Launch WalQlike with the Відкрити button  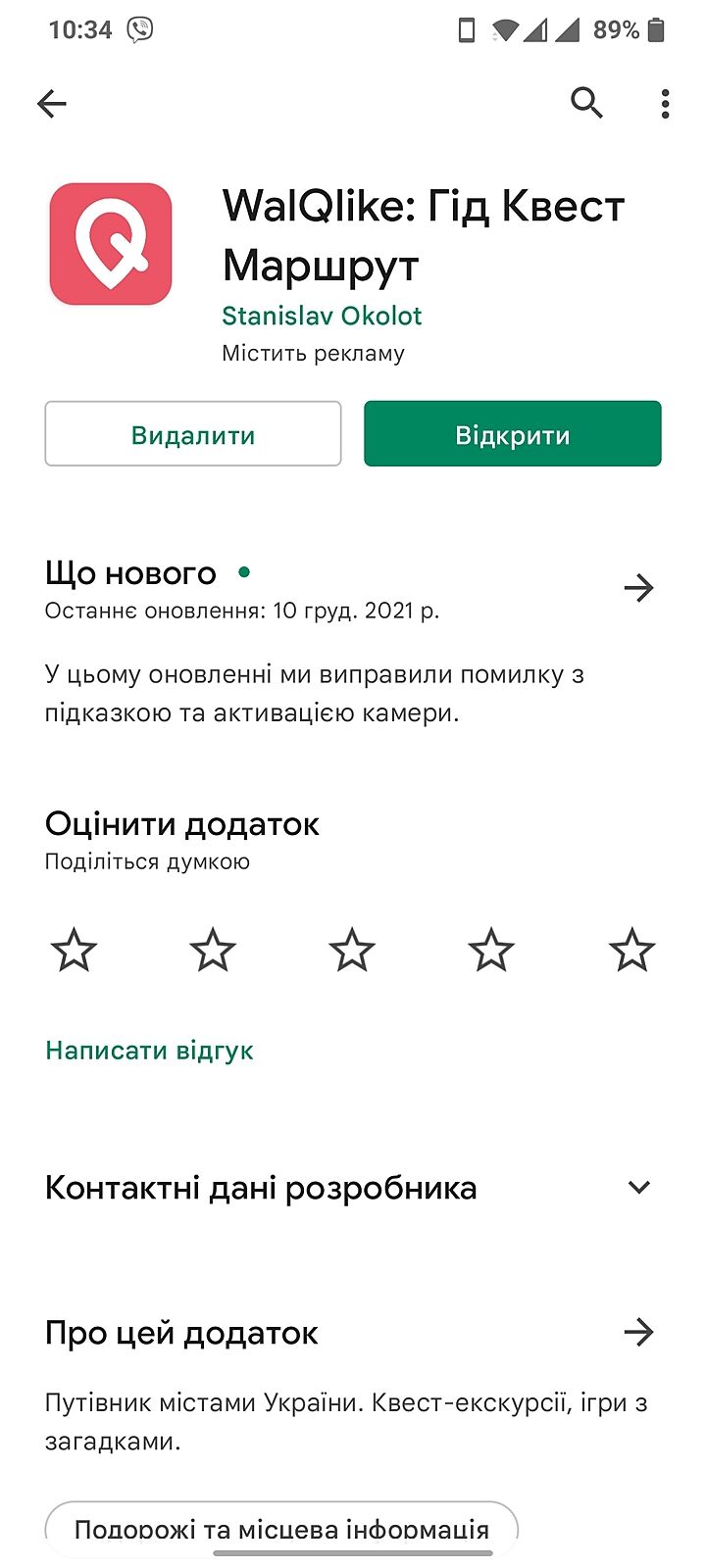513,434
